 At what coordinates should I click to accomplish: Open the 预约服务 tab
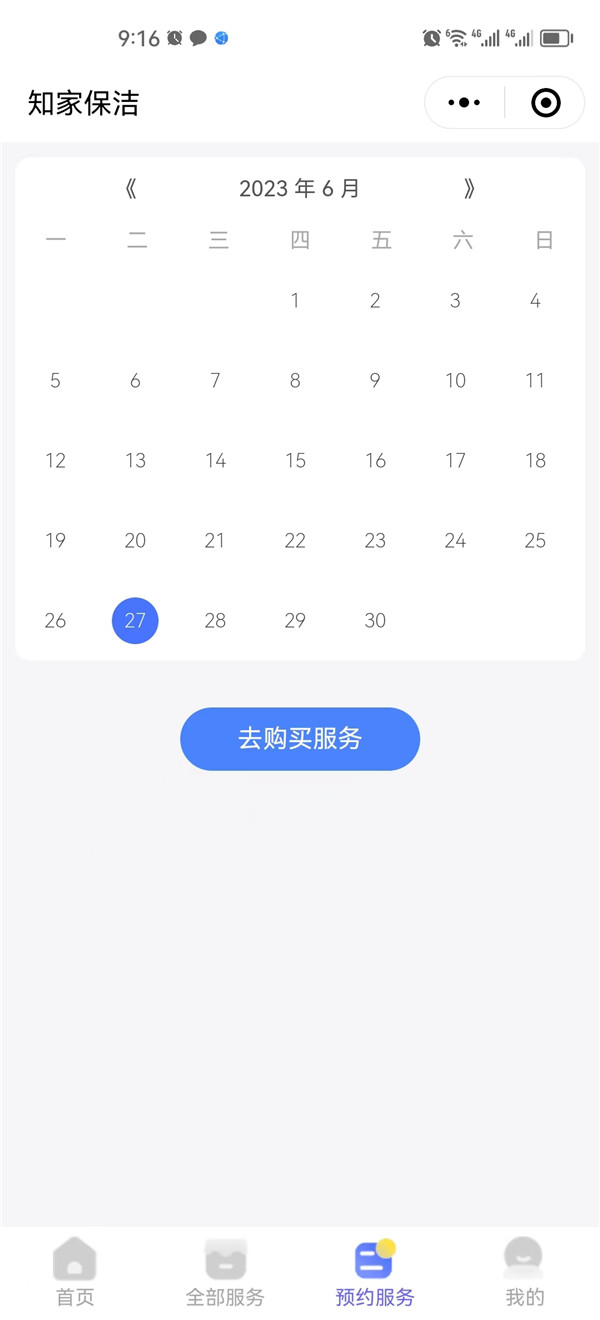point(375,1272)
